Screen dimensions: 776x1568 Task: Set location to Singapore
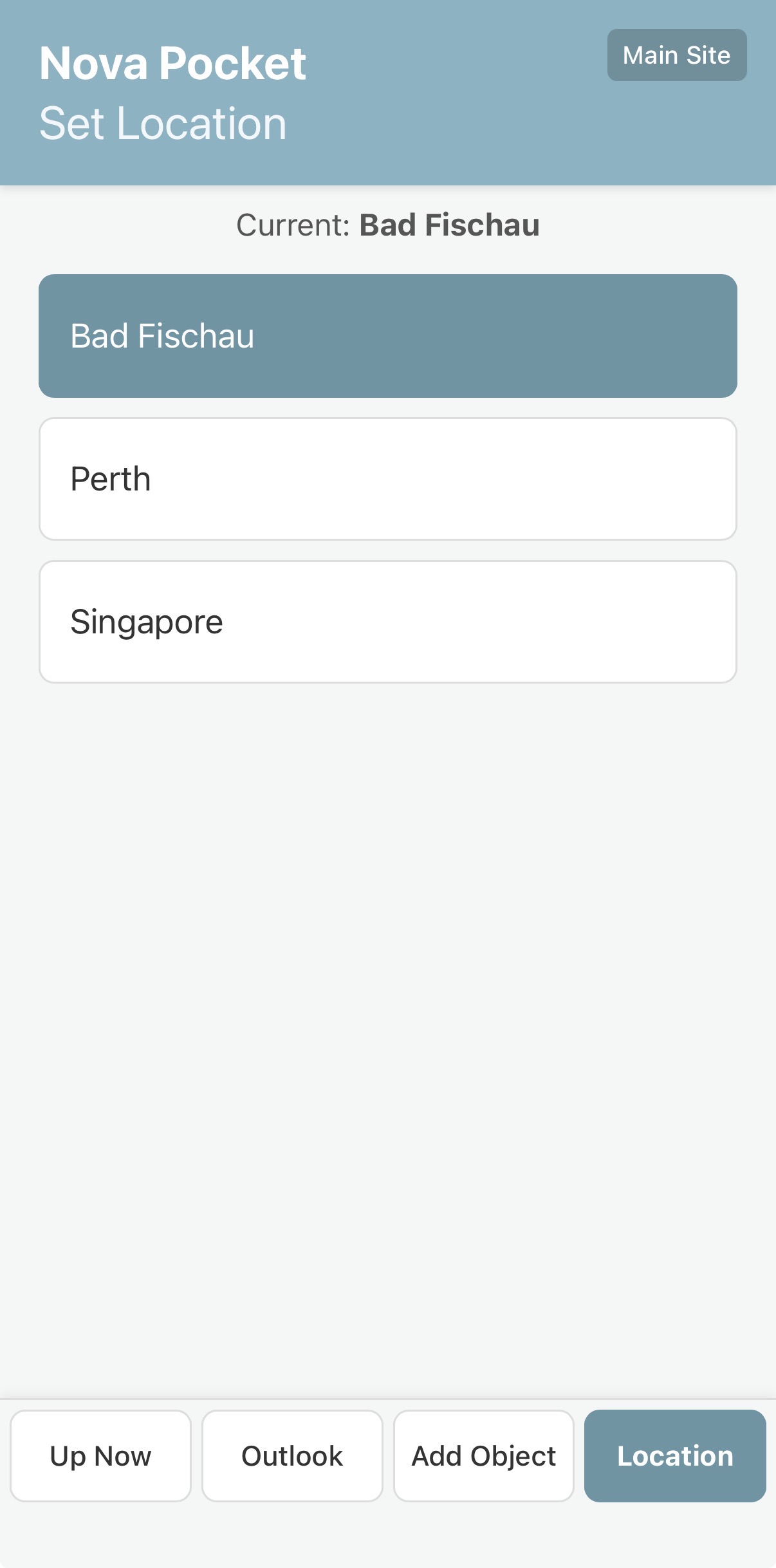387,622
